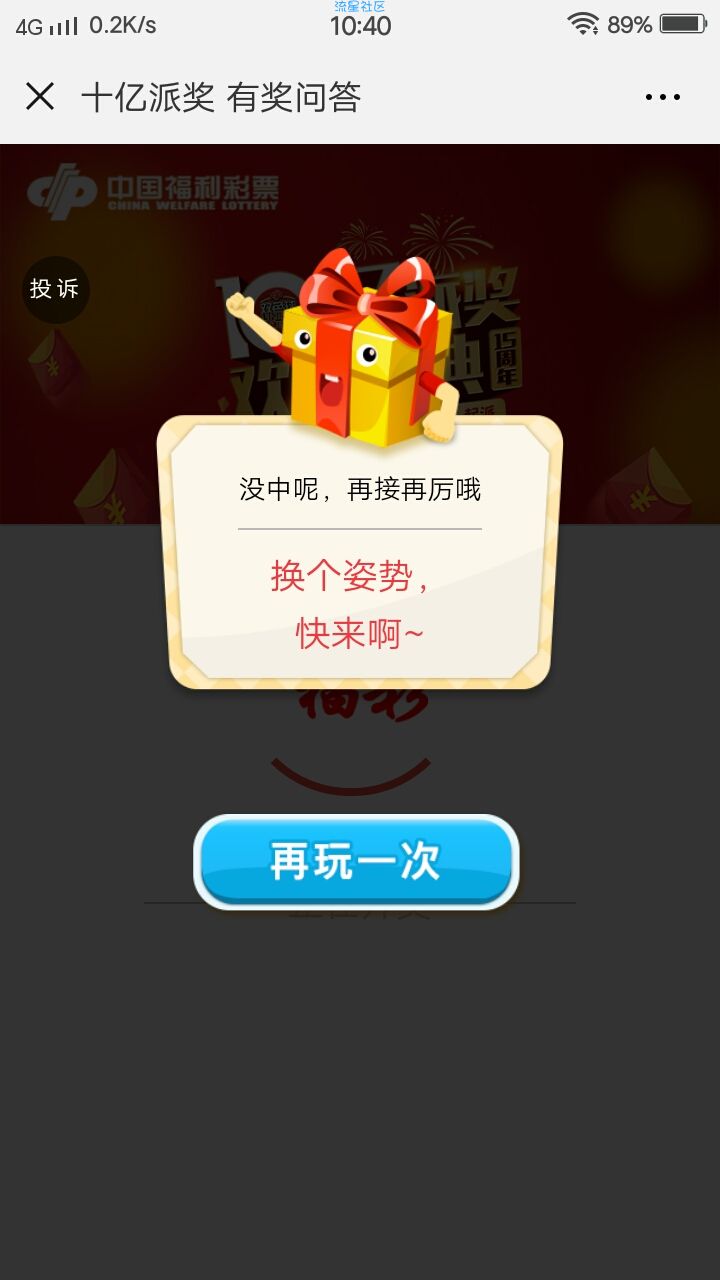Close the 十亿派奖 有奖问答 page

tap(40, 97)
